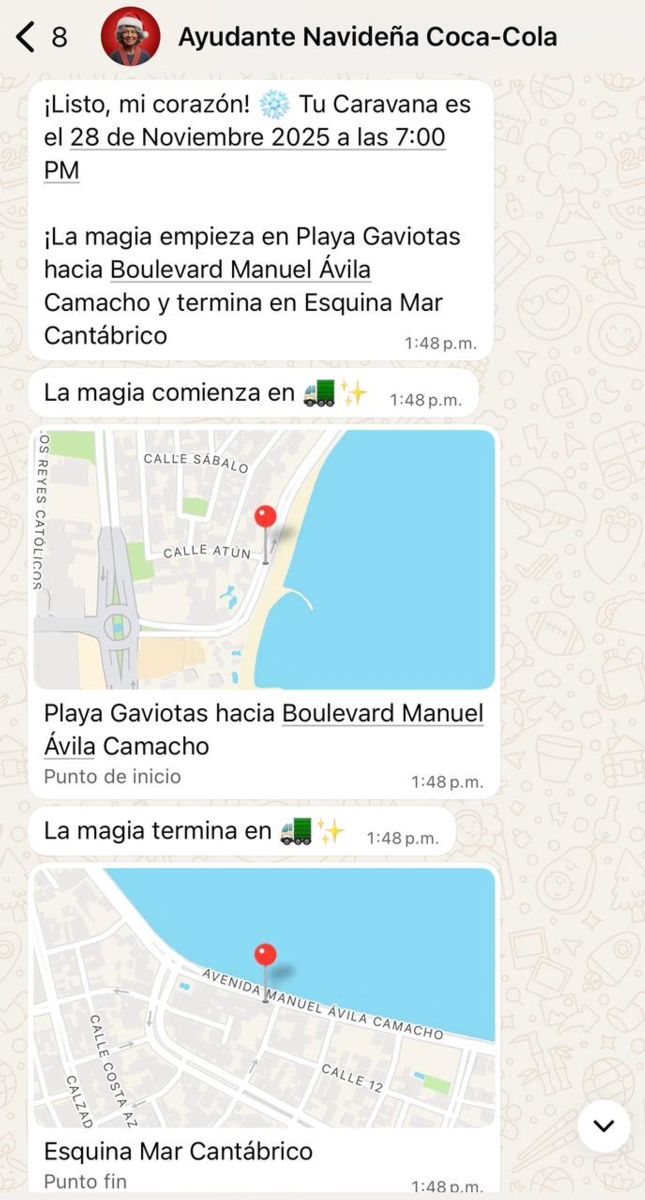Go back to the chat list

tap(26, 38)
